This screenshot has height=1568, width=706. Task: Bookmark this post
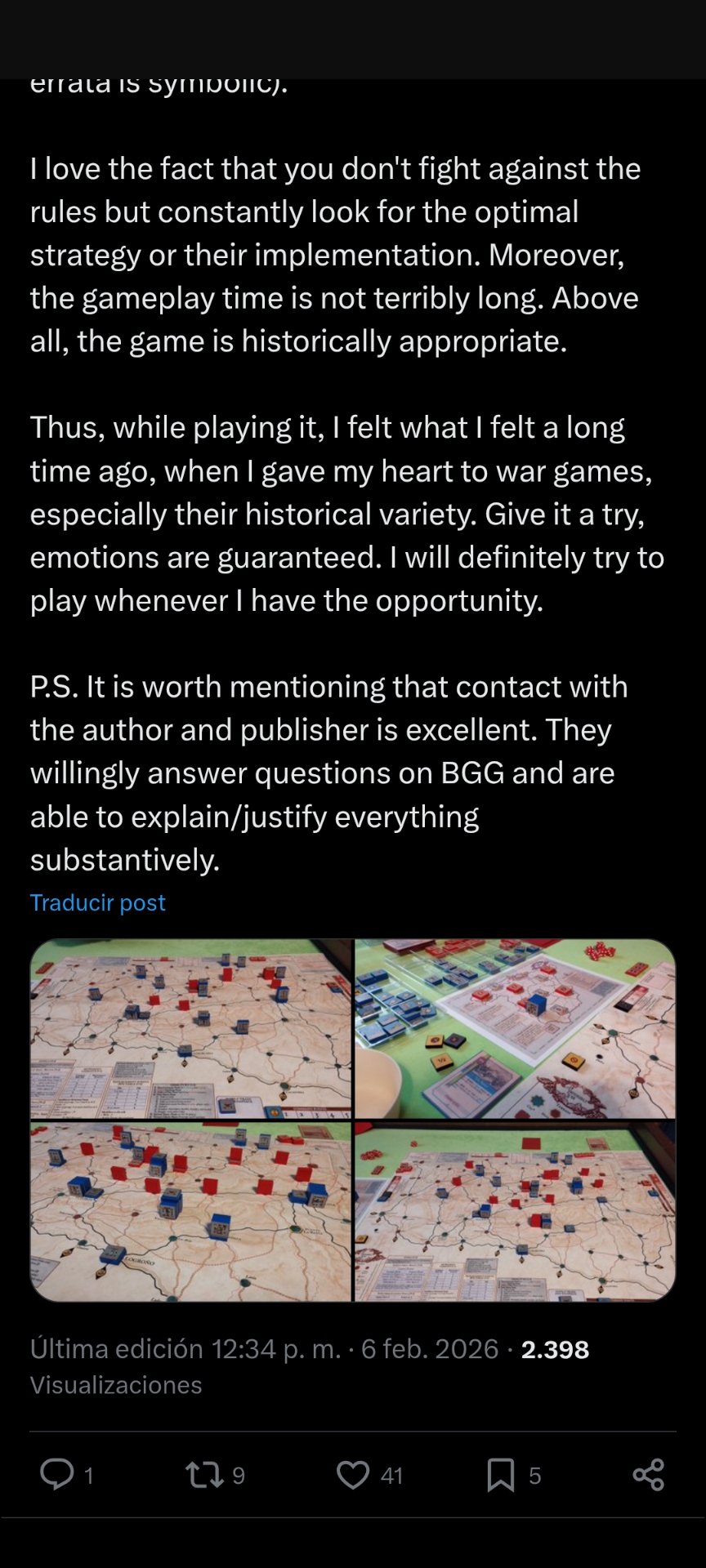click(x=500, y=1474)
